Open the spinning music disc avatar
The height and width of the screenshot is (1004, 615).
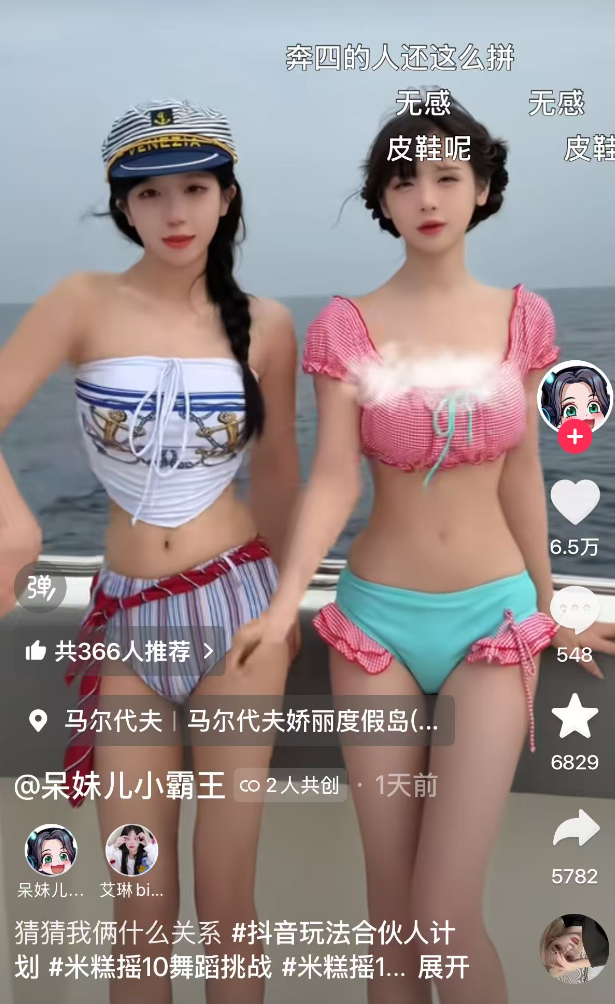[x=574, y=948]
